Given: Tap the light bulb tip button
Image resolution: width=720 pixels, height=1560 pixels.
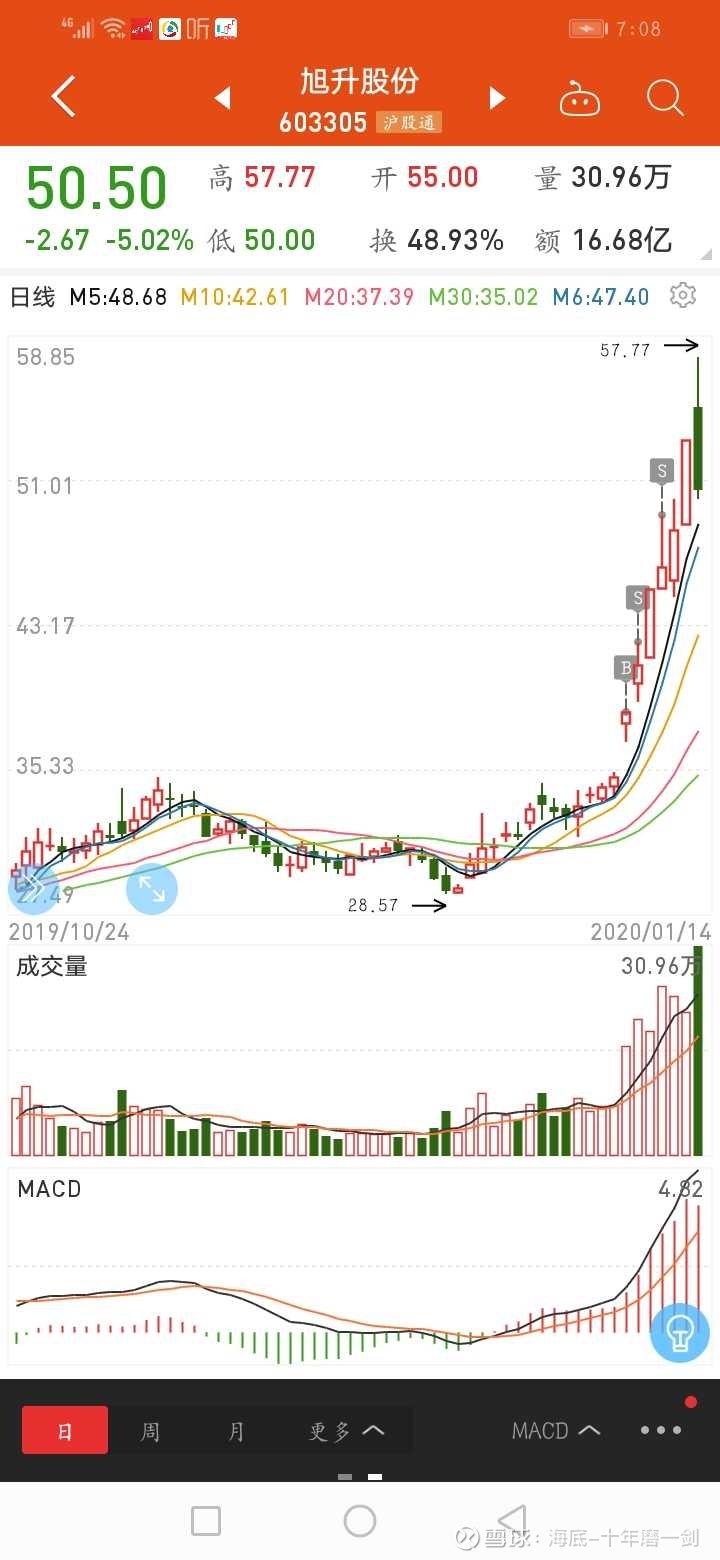Looking at the screenshot, I should 680,1333.
